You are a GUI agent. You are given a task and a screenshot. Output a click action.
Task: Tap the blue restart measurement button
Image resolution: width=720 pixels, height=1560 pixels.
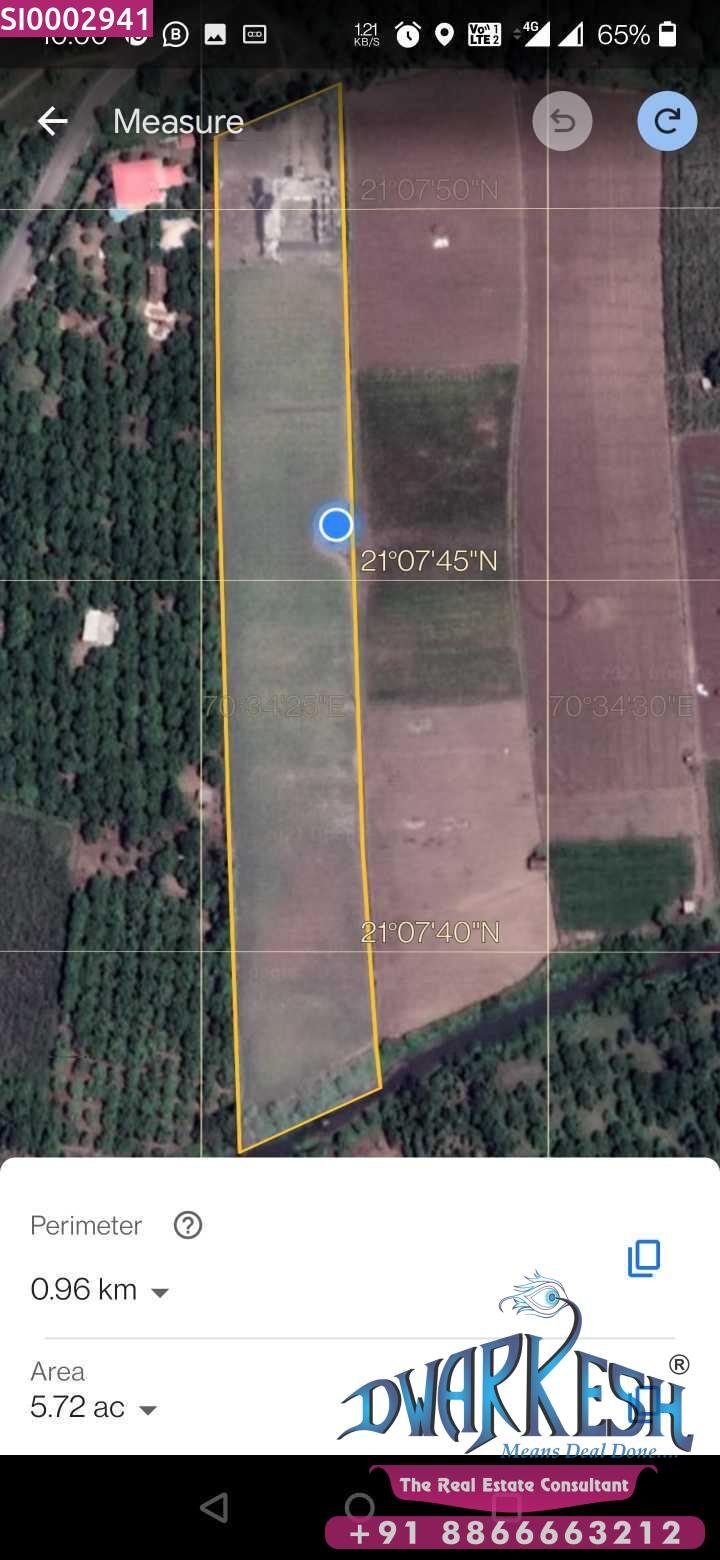coord(667,122)
